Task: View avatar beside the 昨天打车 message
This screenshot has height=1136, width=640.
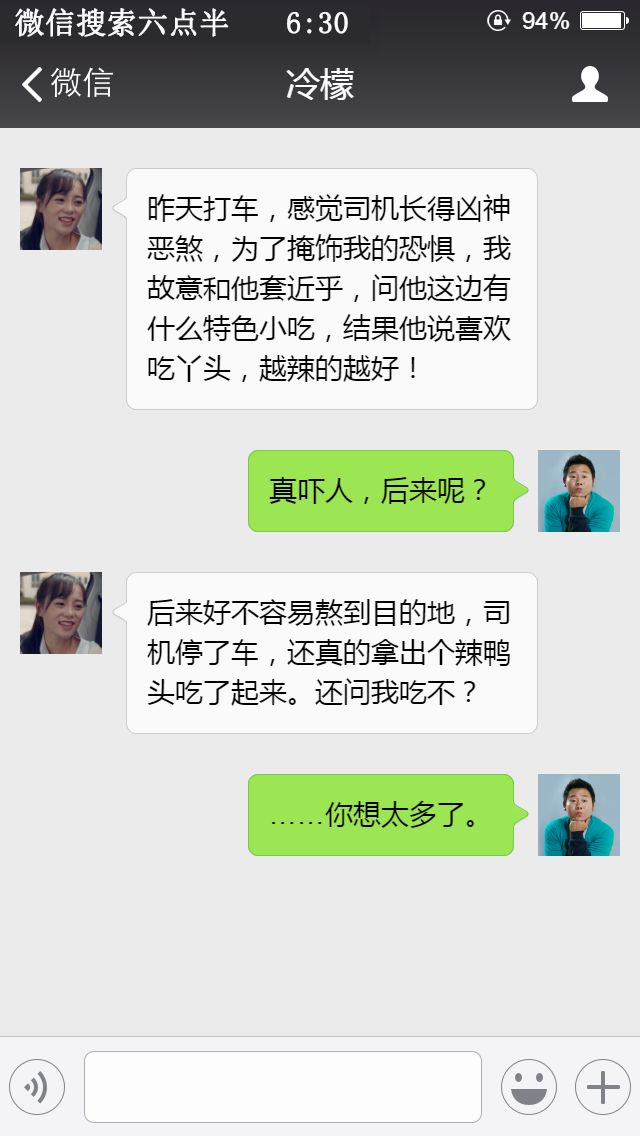Action: (x=61, y=209)
